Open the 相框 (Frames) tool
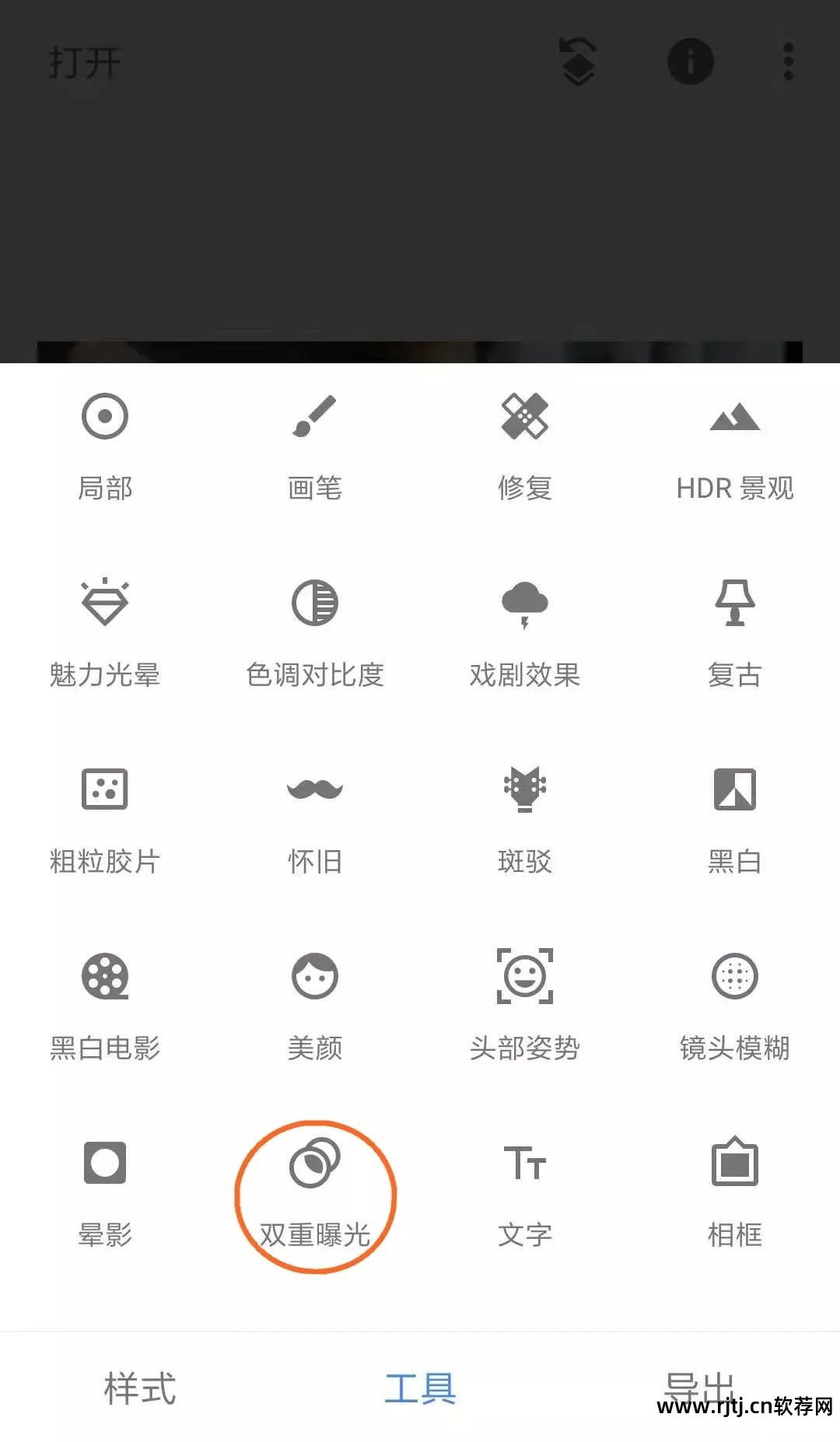The width and height of the screenshot is (840, 1442). (735, 1190)
